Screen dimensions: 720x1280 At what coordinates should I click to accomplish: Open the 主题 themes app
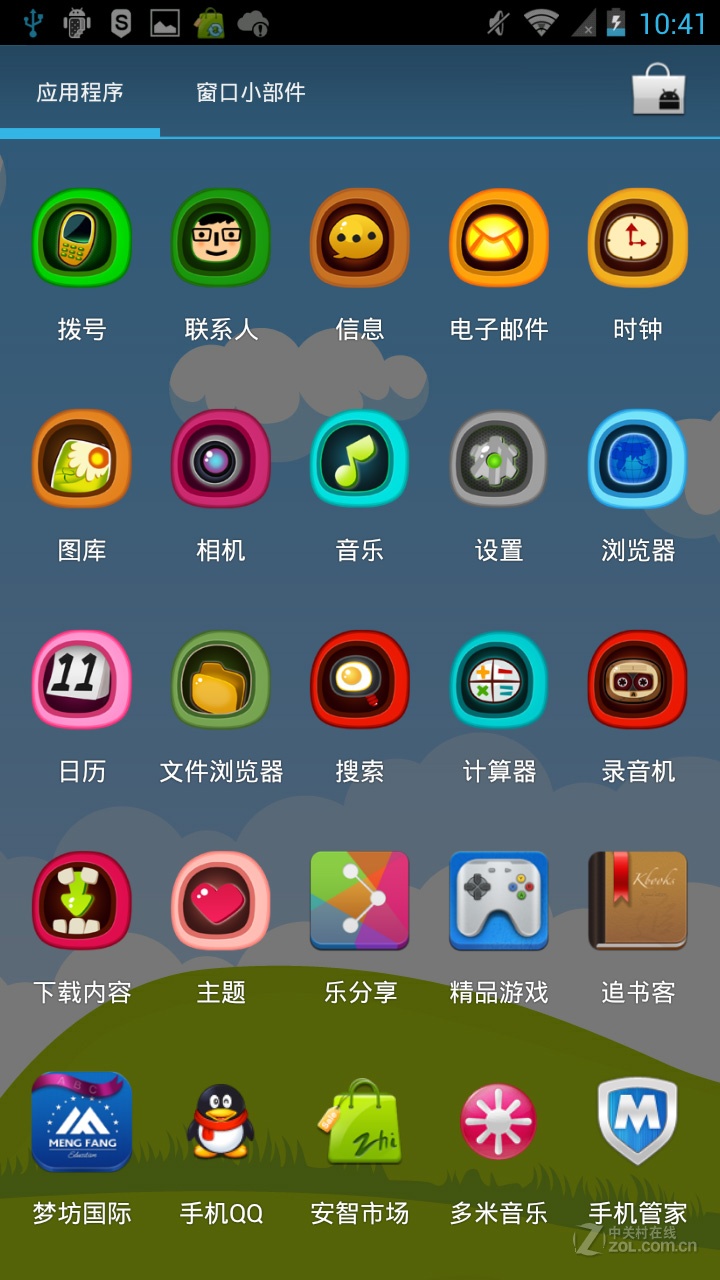[220, 902]
